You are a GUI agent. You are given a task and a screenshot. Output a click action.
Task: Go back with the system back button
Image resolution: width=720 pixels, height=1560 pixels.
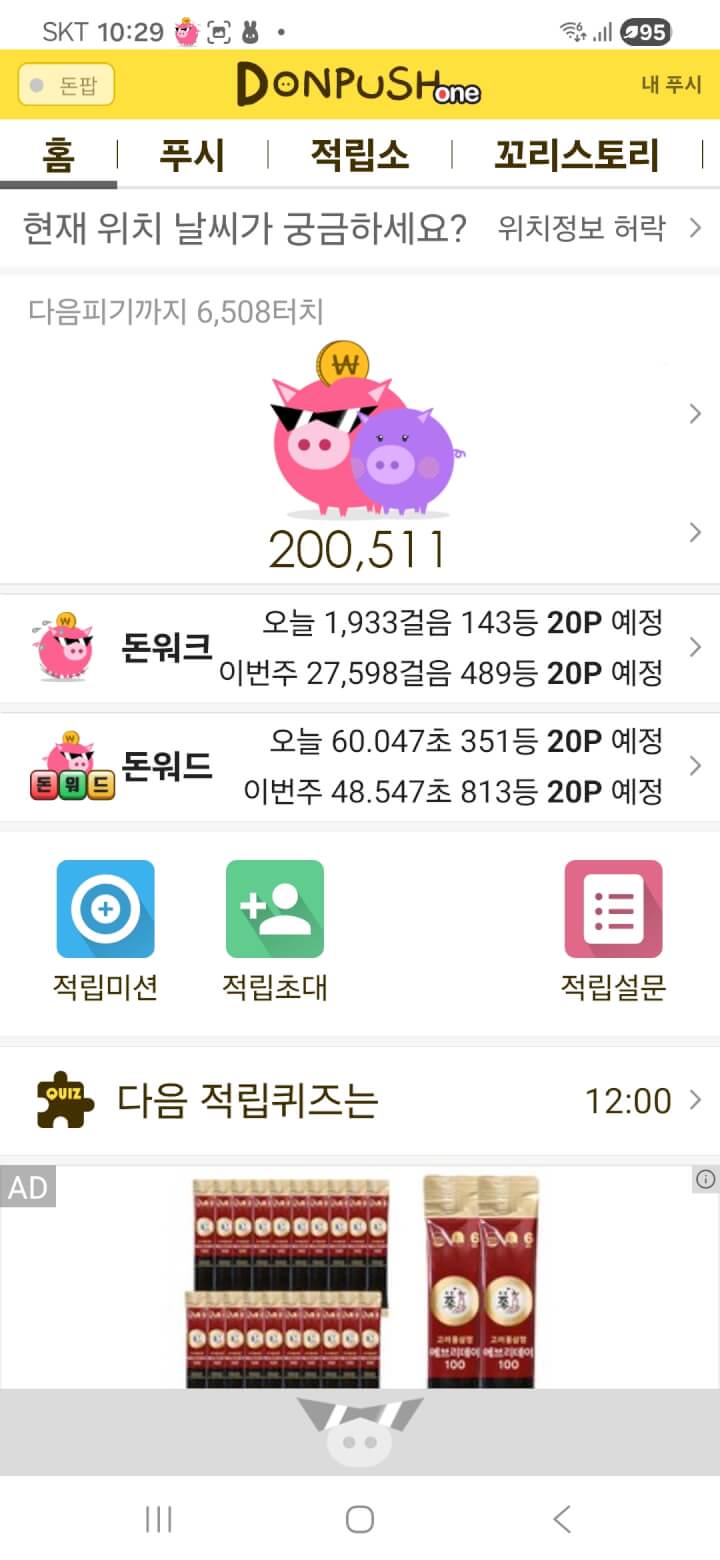562,1519
